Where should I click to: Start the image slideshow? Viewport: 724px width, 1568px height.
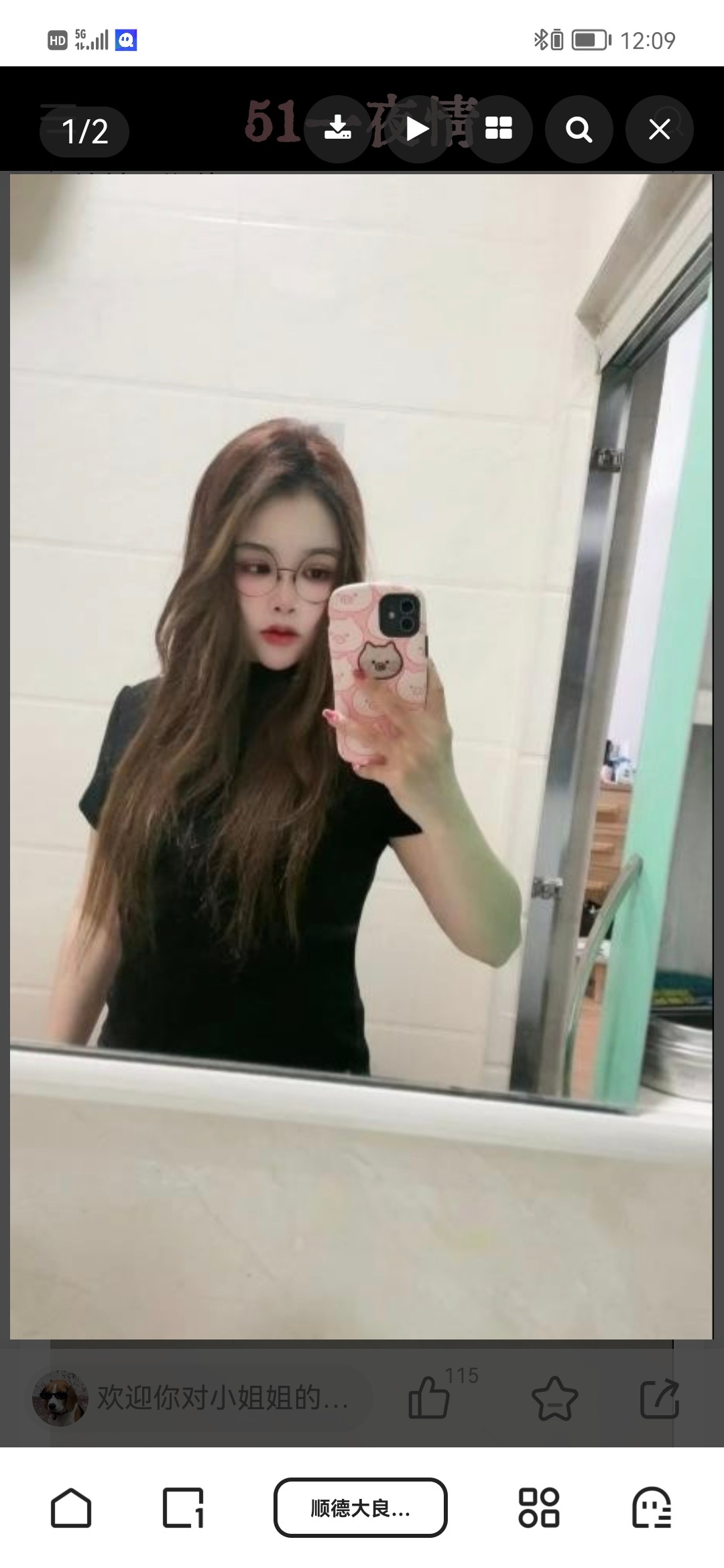pos(418,129)
